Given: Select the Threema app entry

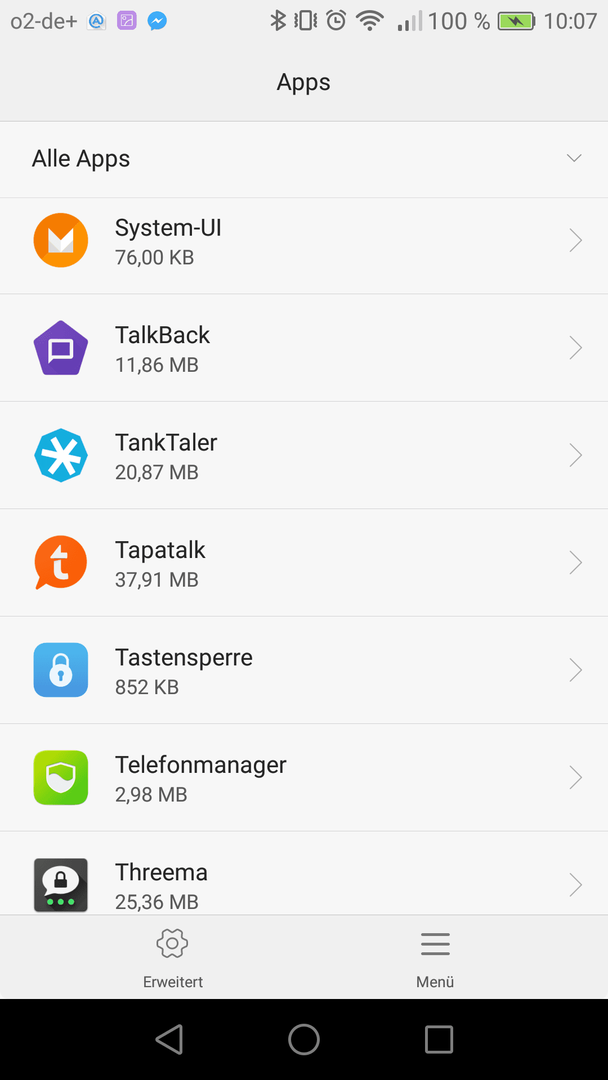Looking at the screenshot, I should point(304,873).
